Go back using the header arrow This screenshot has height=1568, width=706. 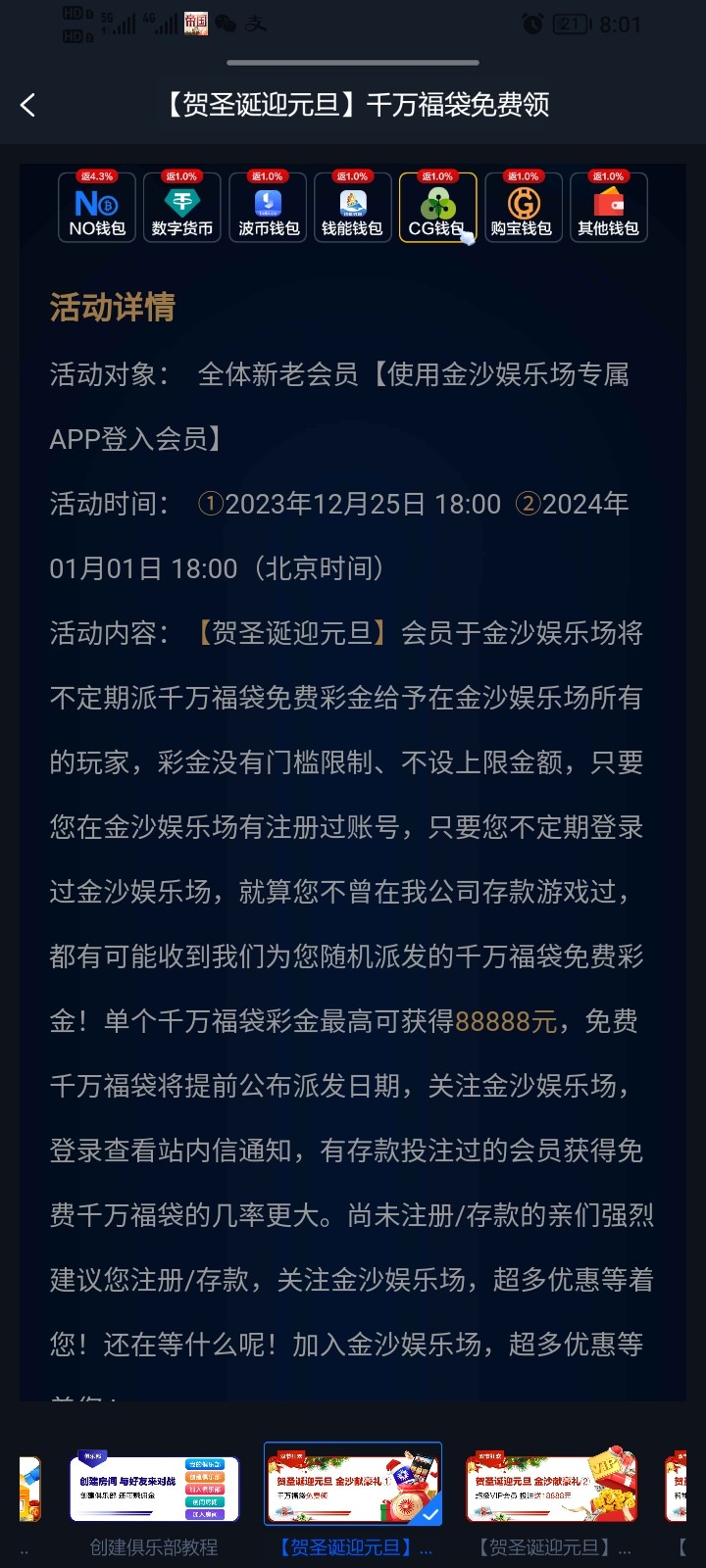coord(27,105)
